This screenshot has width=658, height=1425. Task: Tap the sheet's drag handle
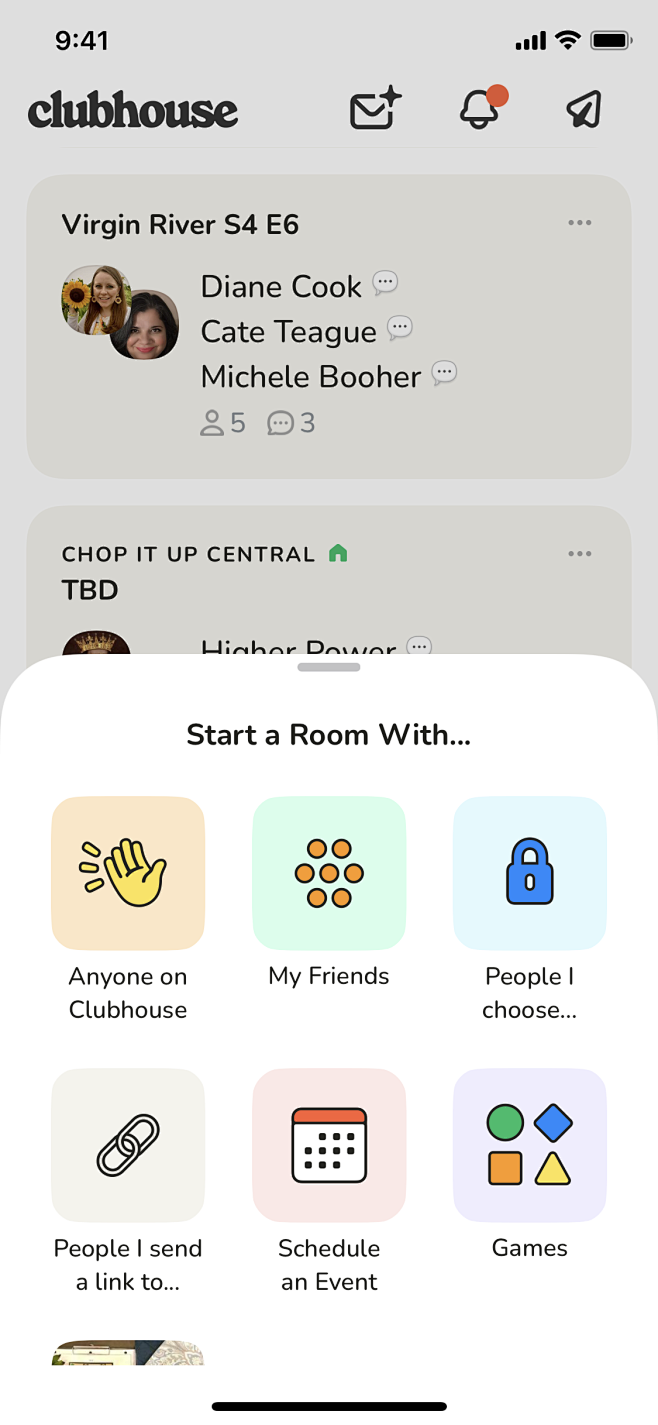(x=329, y=667)
